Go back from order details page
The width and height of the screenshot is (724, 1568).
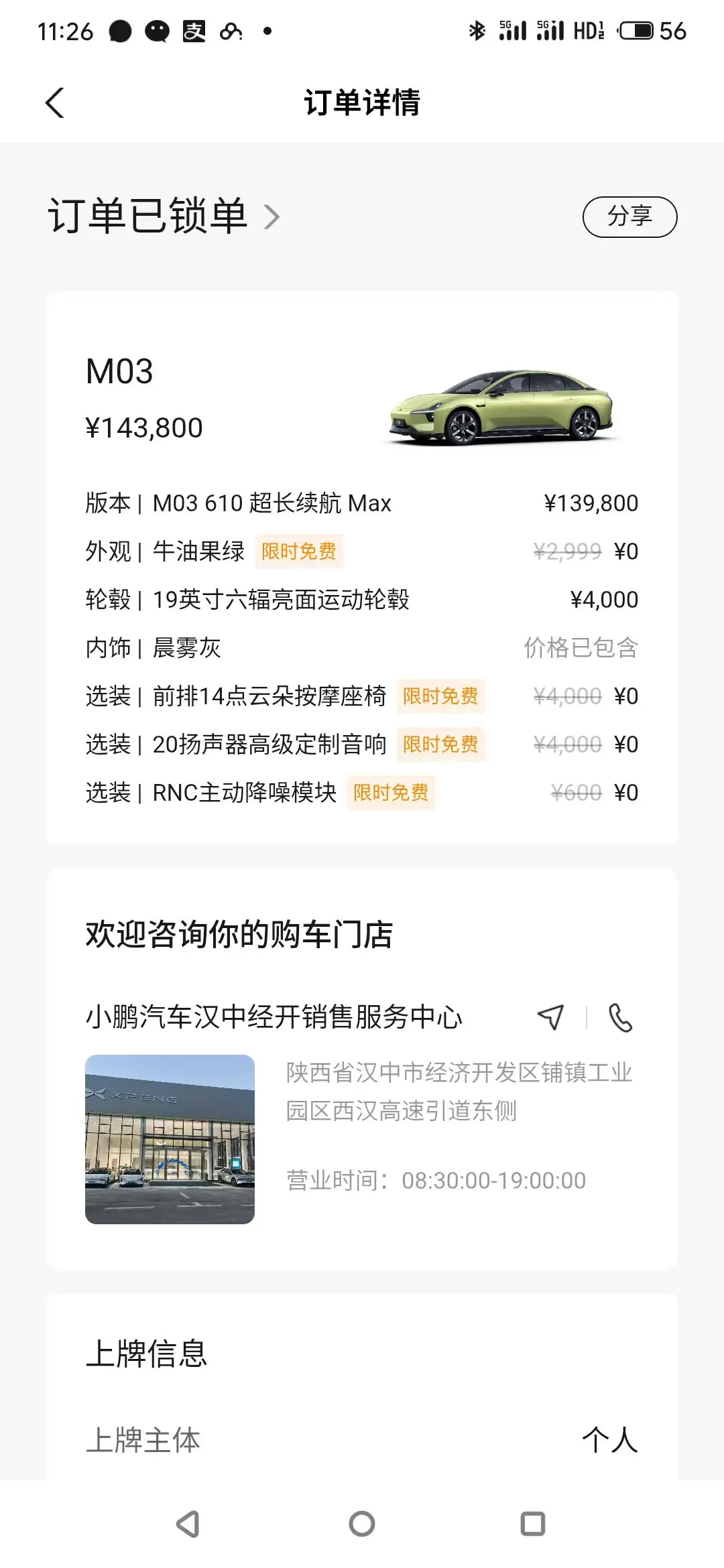coord(55,103)
